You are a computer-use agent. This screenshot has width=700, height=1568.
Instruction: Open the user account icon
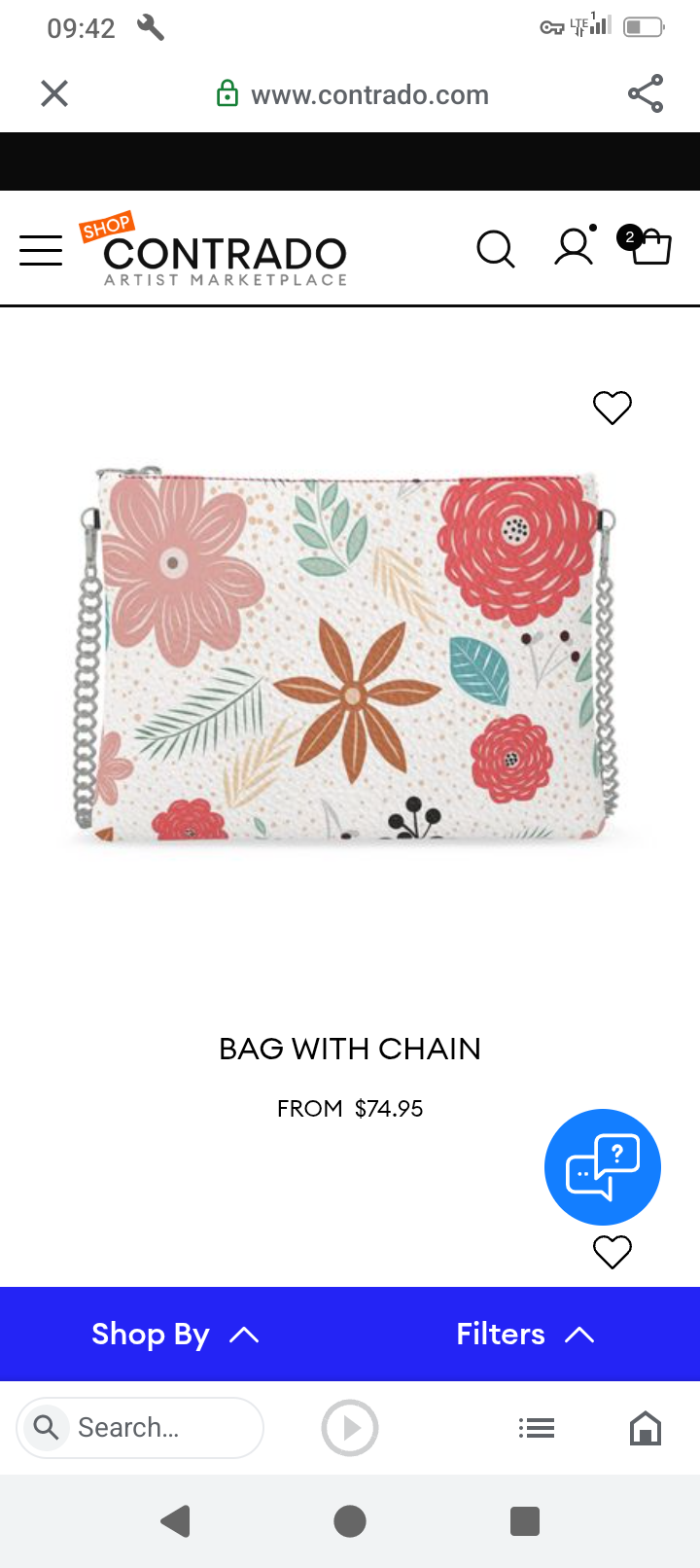(574, 247)
